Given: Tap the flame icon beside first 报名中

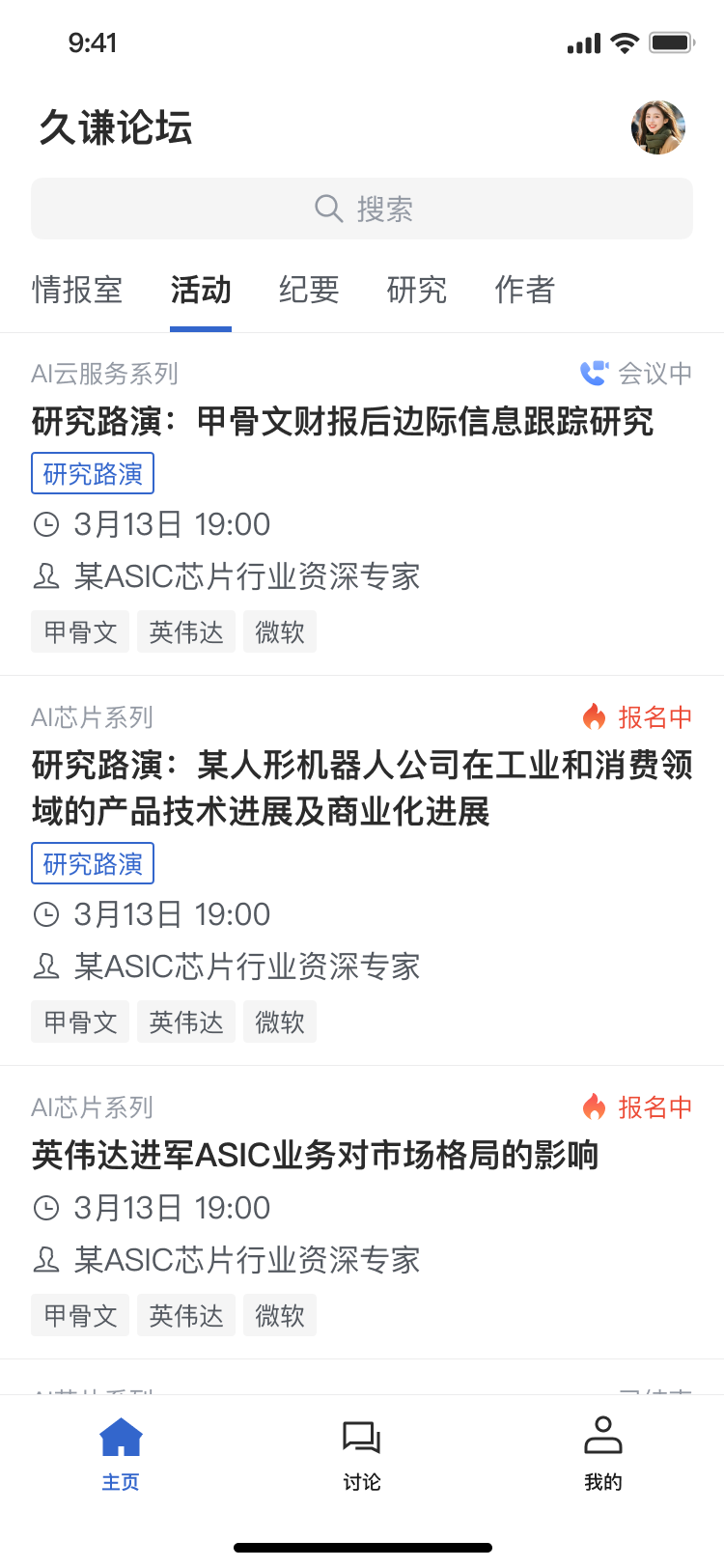Looking at the screenshot, I should pos(595,716).
